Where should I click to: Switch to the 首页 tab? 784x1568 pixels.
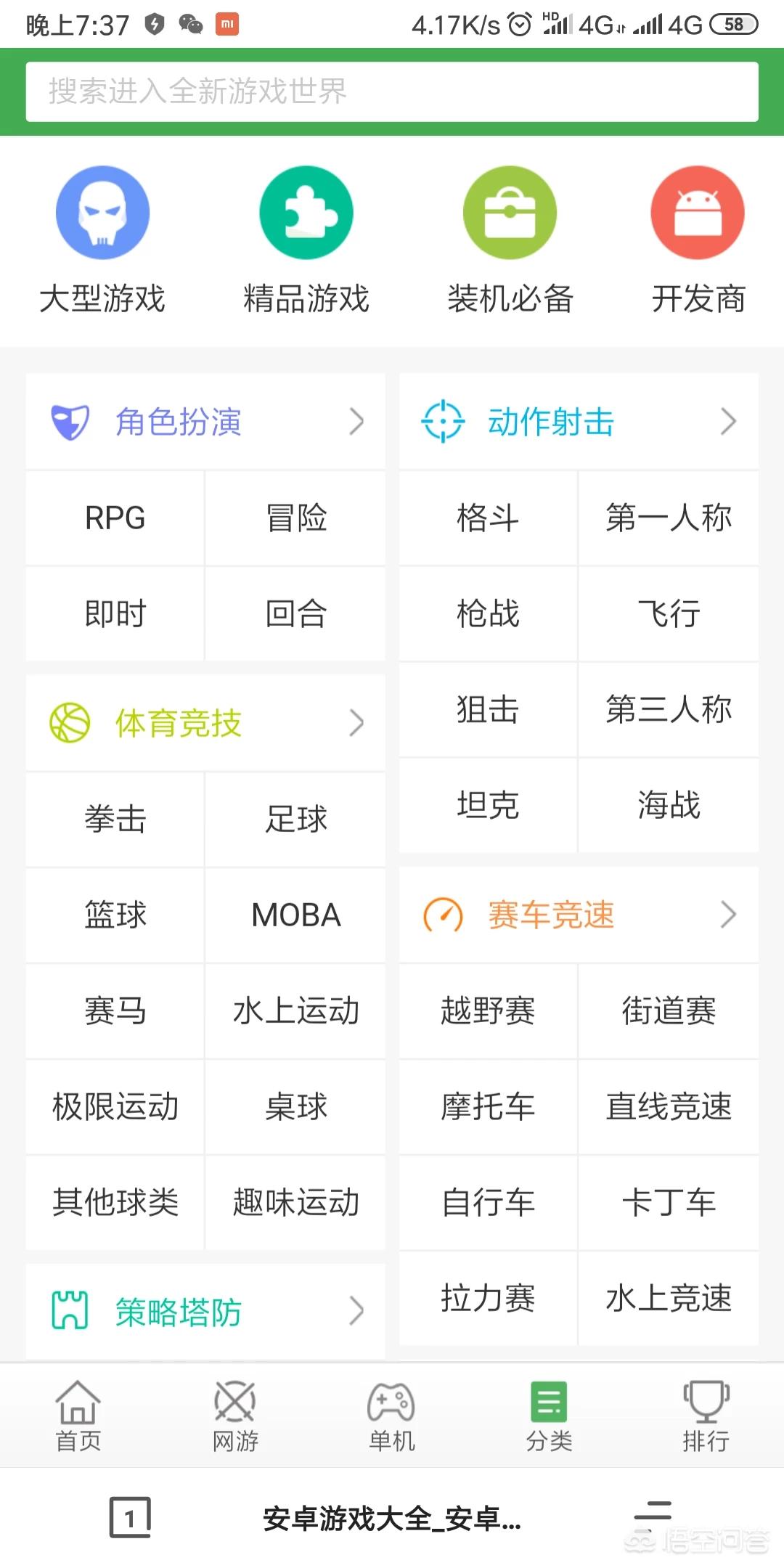(x=78, y=1416)
